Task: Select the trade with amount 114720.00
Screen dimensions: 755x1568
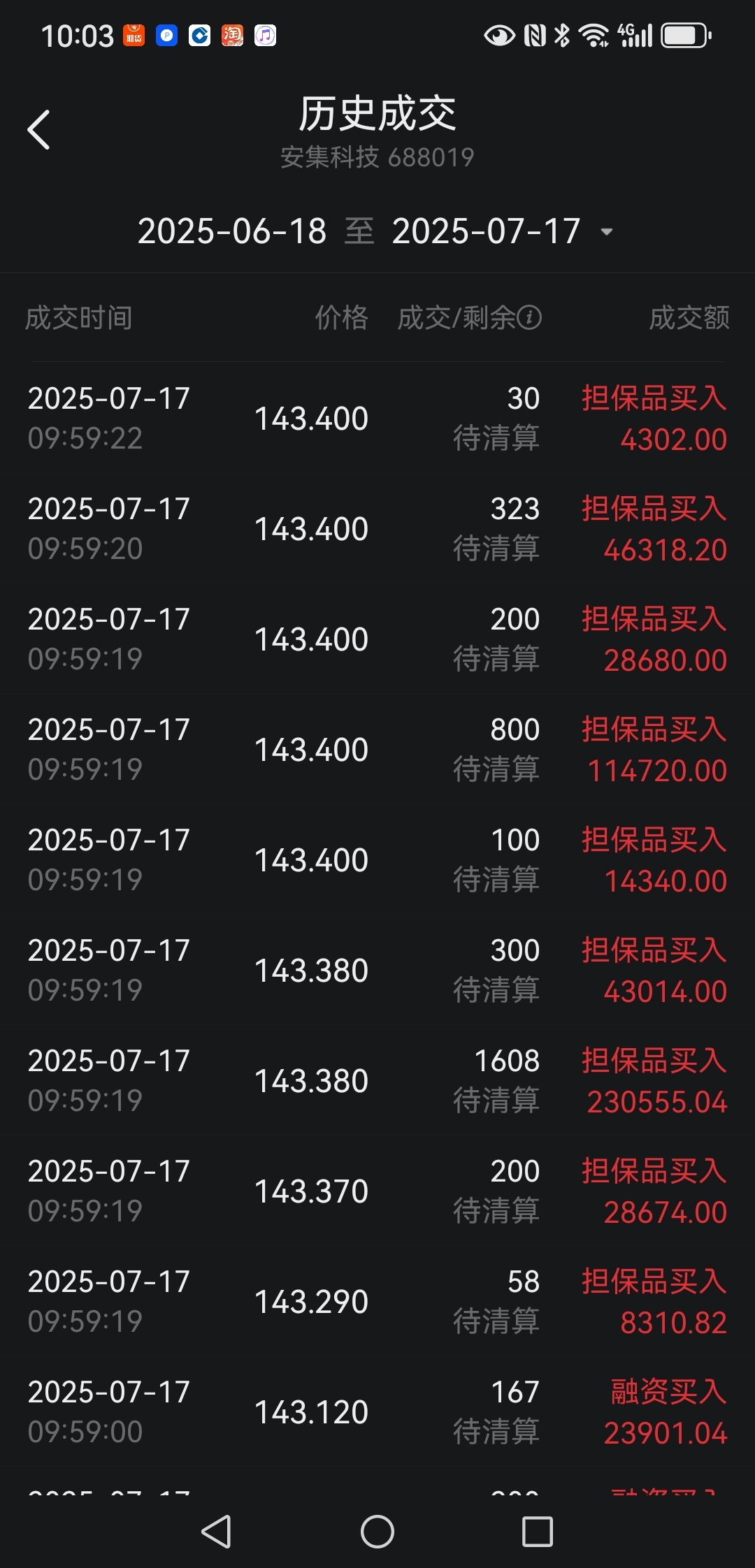Action: coord(377,749)
